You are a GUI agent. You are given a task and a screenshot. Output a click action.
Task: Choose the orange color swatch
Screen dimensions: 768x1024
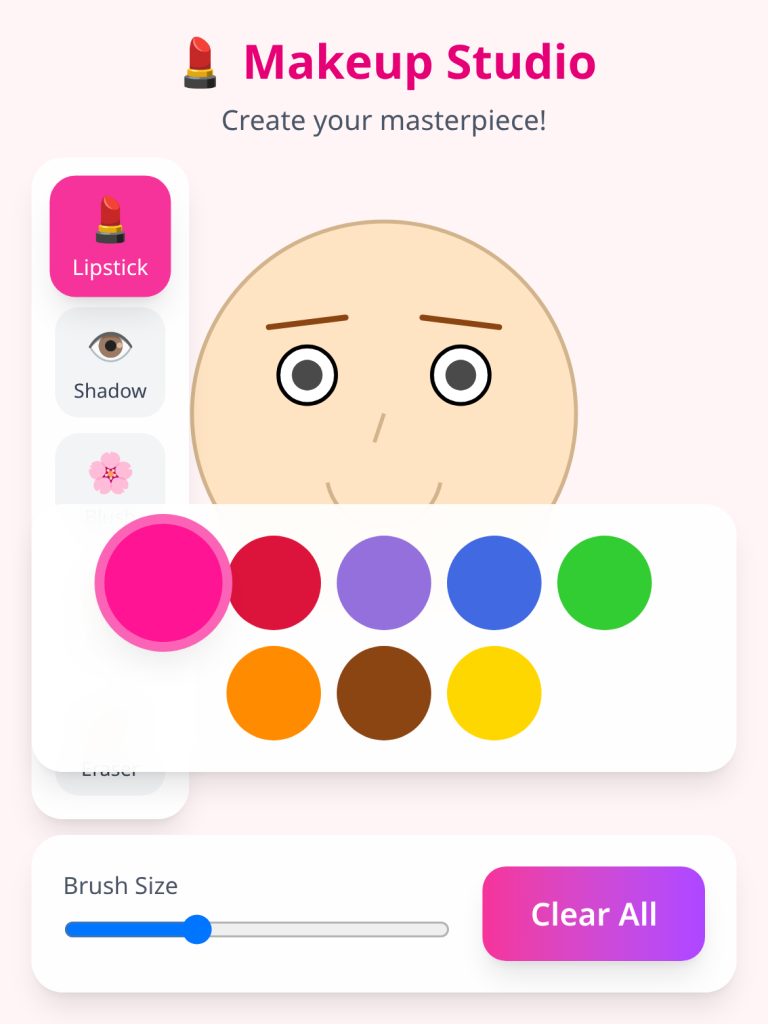274,692
